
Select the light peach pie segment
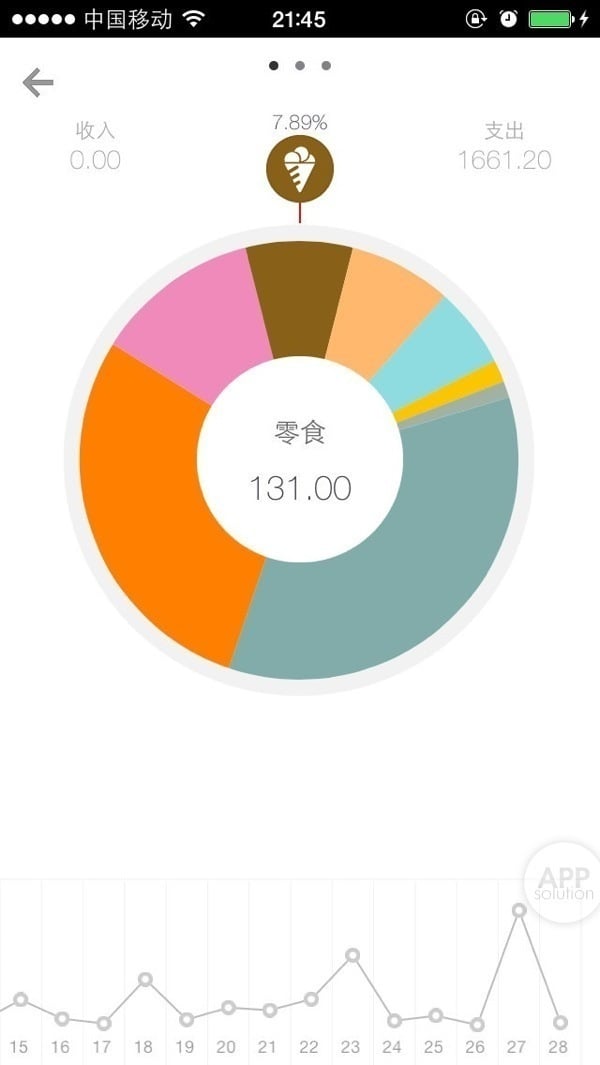(x=380, y=305)
